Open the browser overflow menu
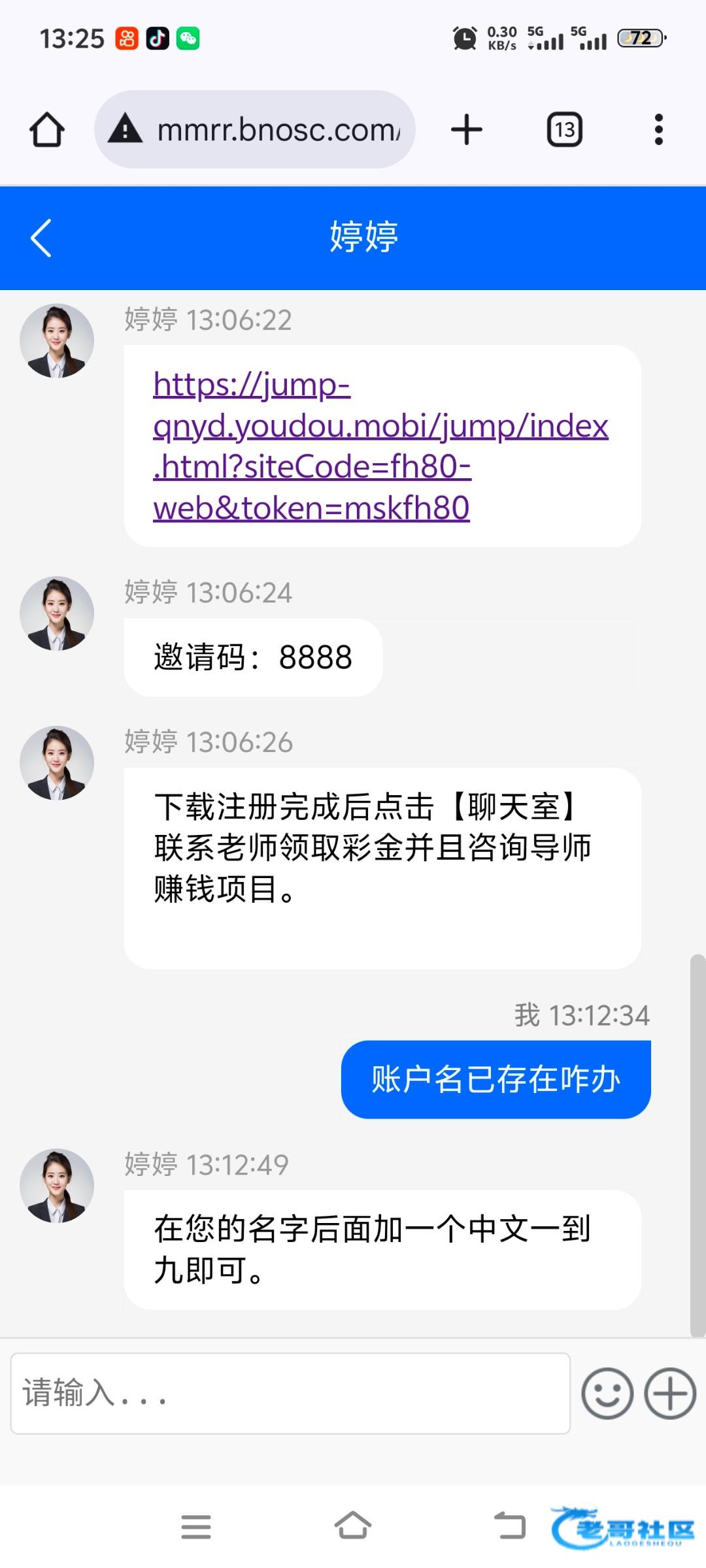Screen dimensions: 706x1568 click(x=658, y=129)
